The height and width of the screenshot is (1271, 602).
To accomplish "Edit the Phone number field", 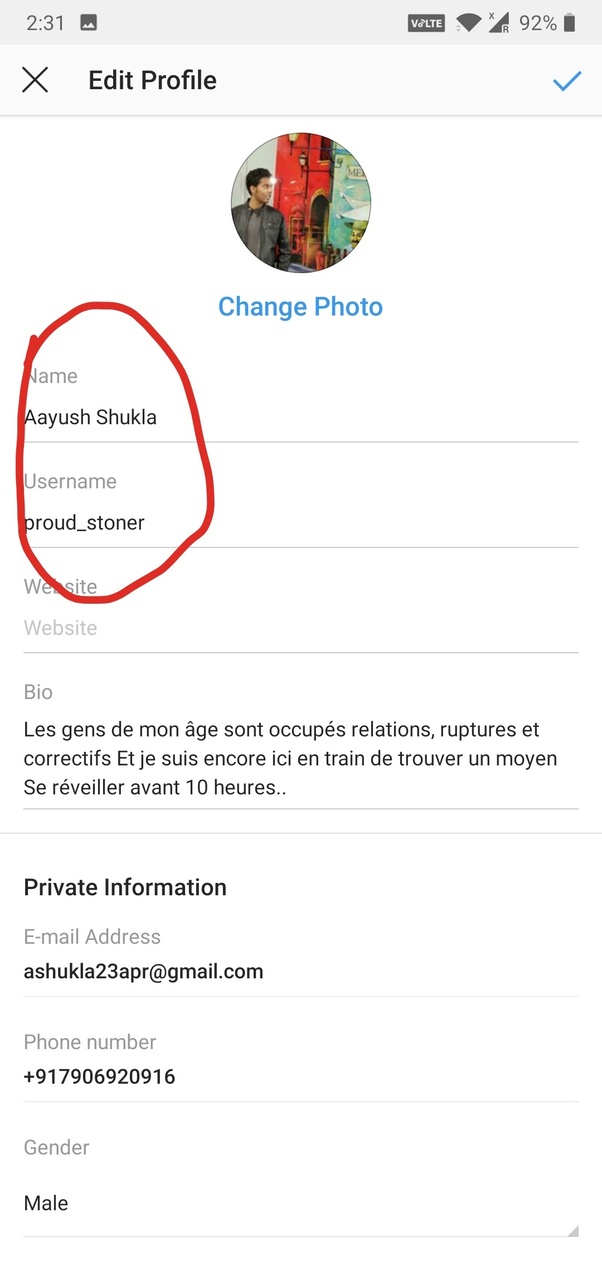I will [300, 1077].
